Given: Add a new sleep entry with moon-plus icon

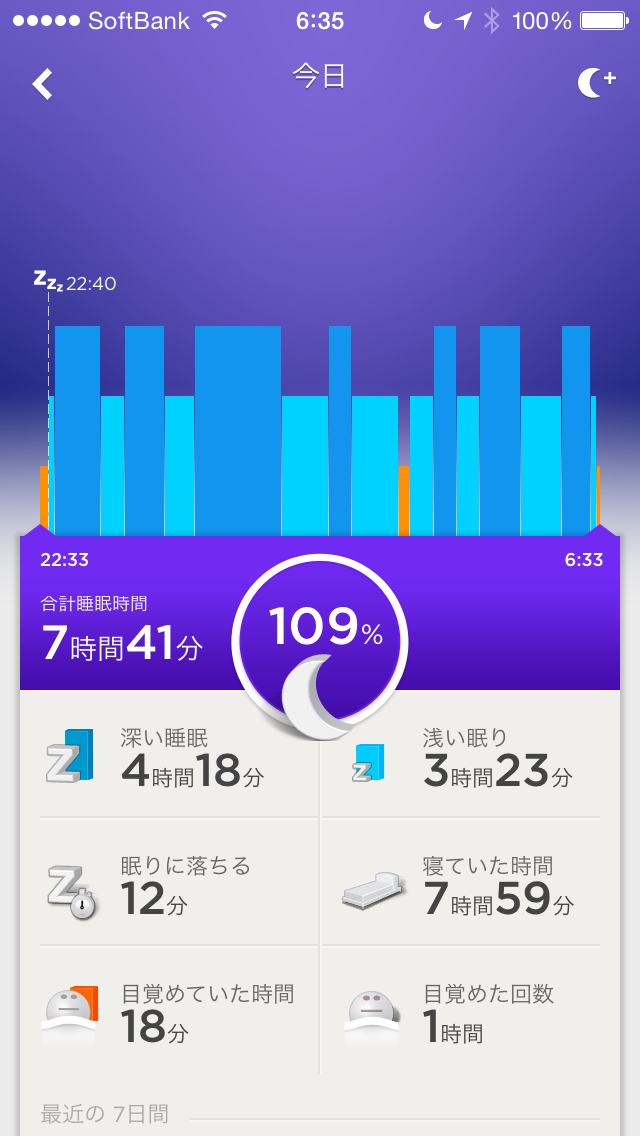Looking at the screenshot, I should 596,84.
